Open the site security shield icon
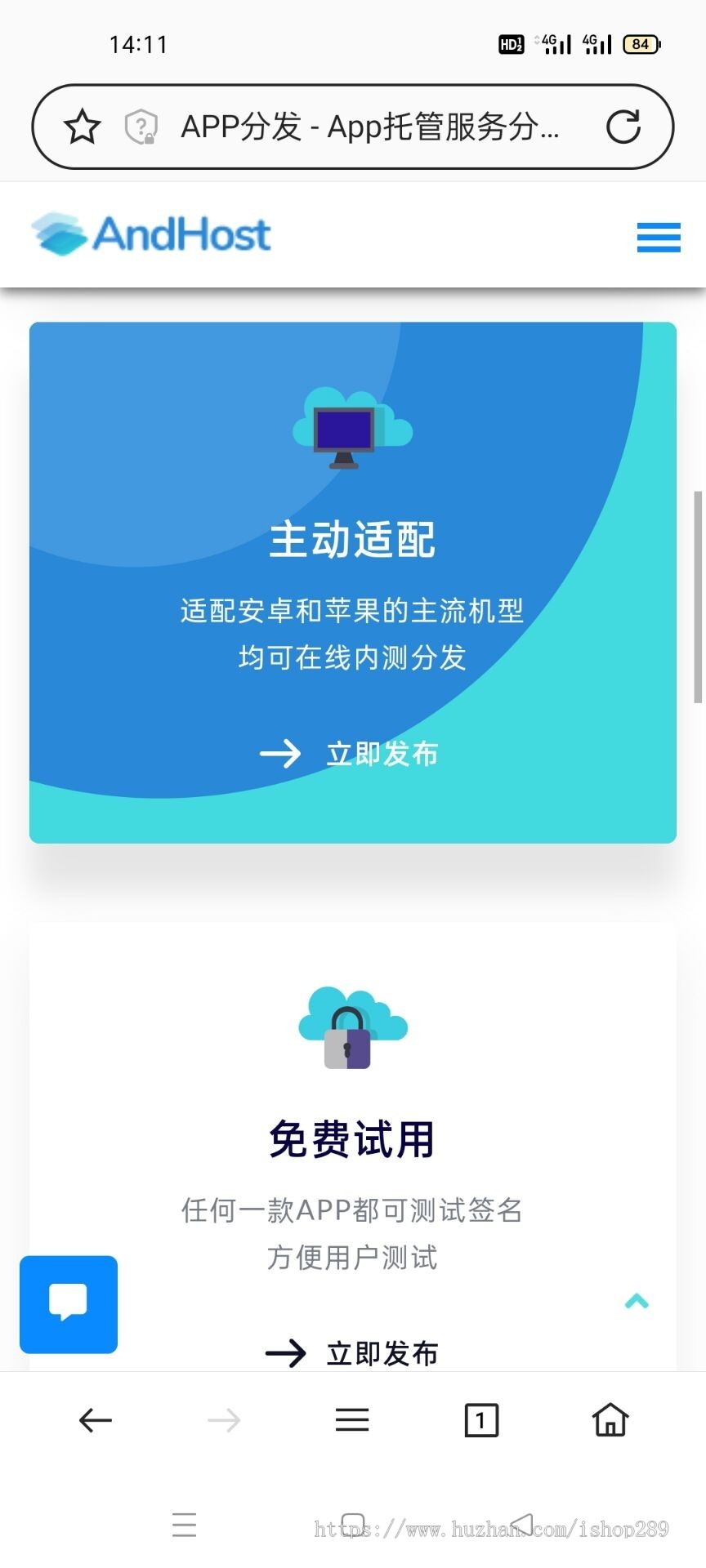This screenshot has height=1568, width=706. click(x=141, y=127)
